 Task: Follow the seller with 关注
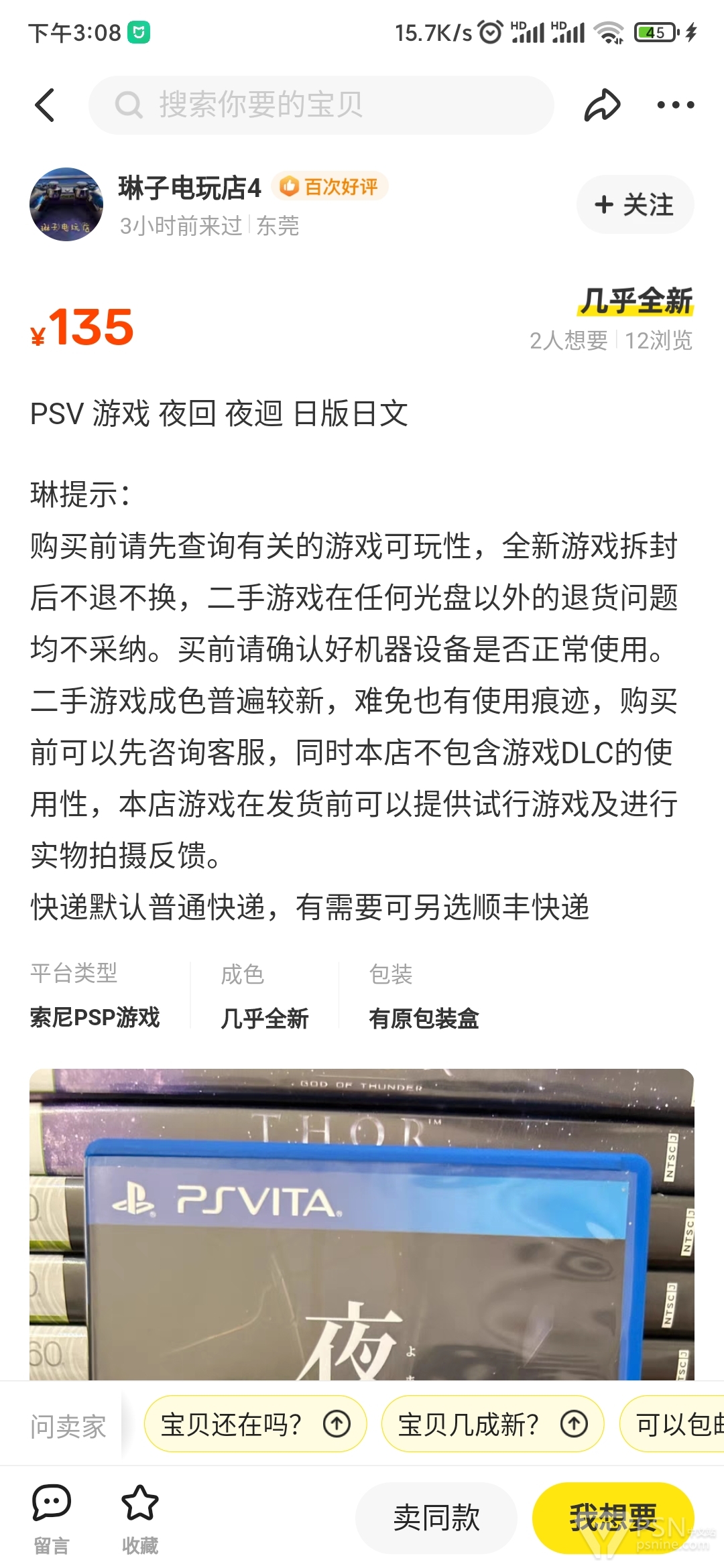click(x=635, y=205)
